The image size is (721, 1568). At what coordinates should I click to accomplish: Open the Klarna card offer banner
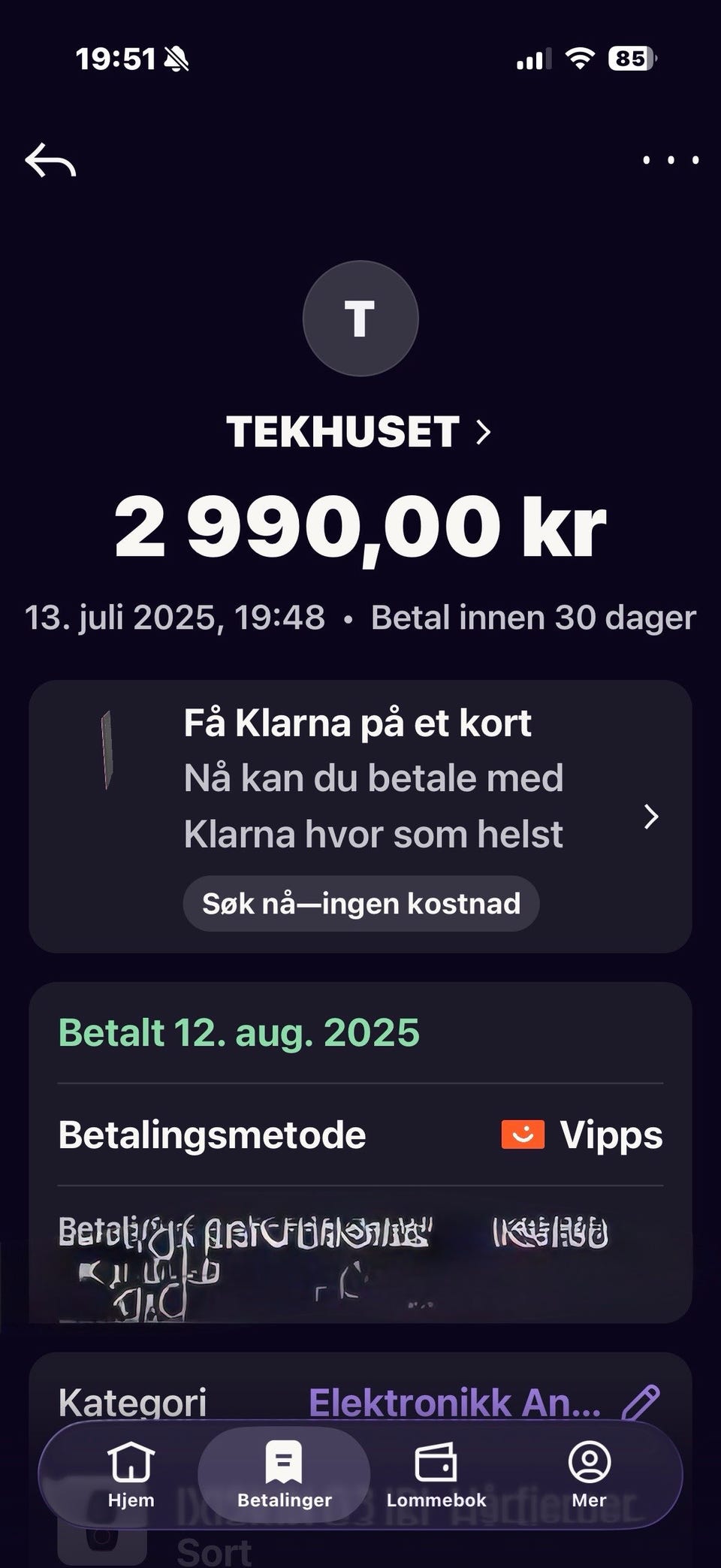click(360, 817)
